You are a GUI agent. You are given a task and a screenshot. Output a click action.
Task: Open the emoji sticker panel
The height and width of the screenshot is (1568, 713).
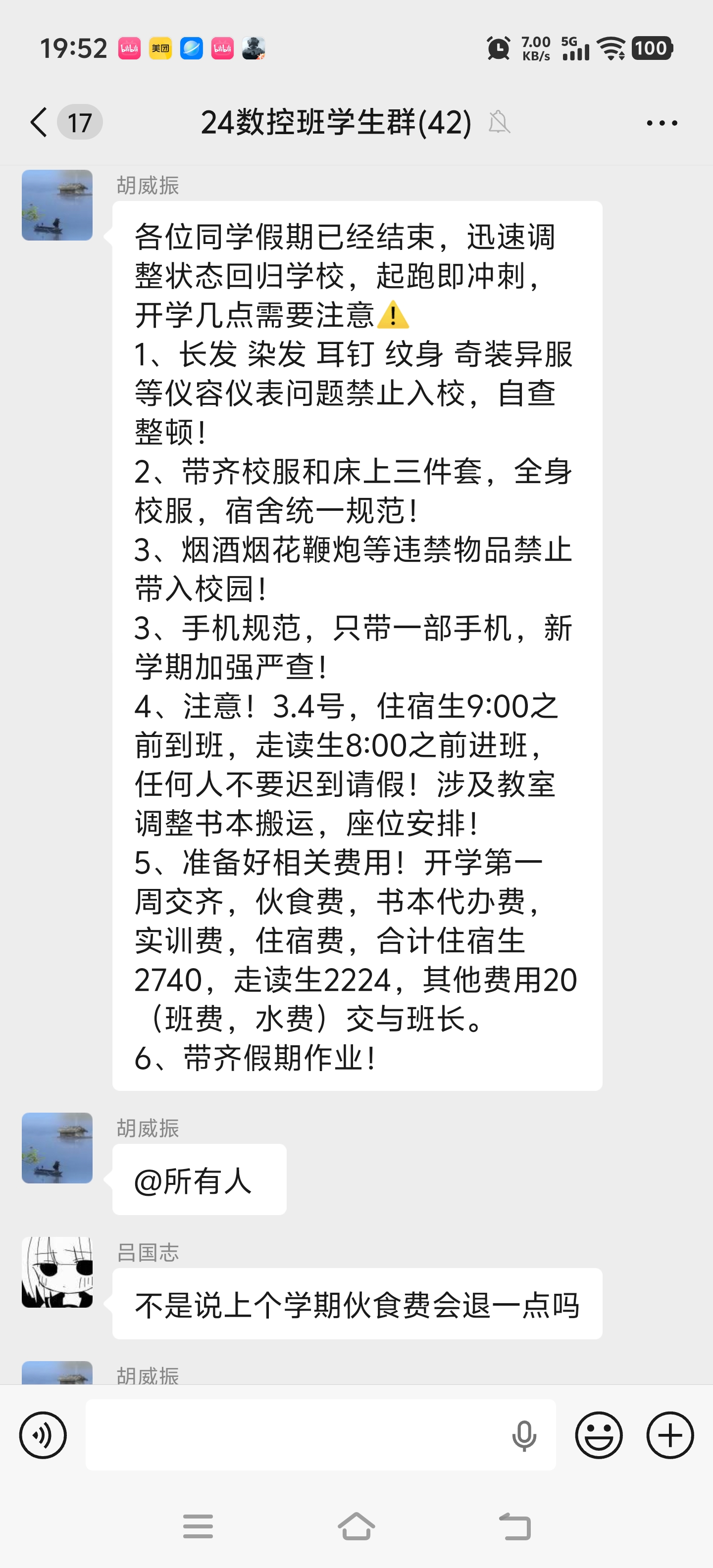[x=599, y=1435]
